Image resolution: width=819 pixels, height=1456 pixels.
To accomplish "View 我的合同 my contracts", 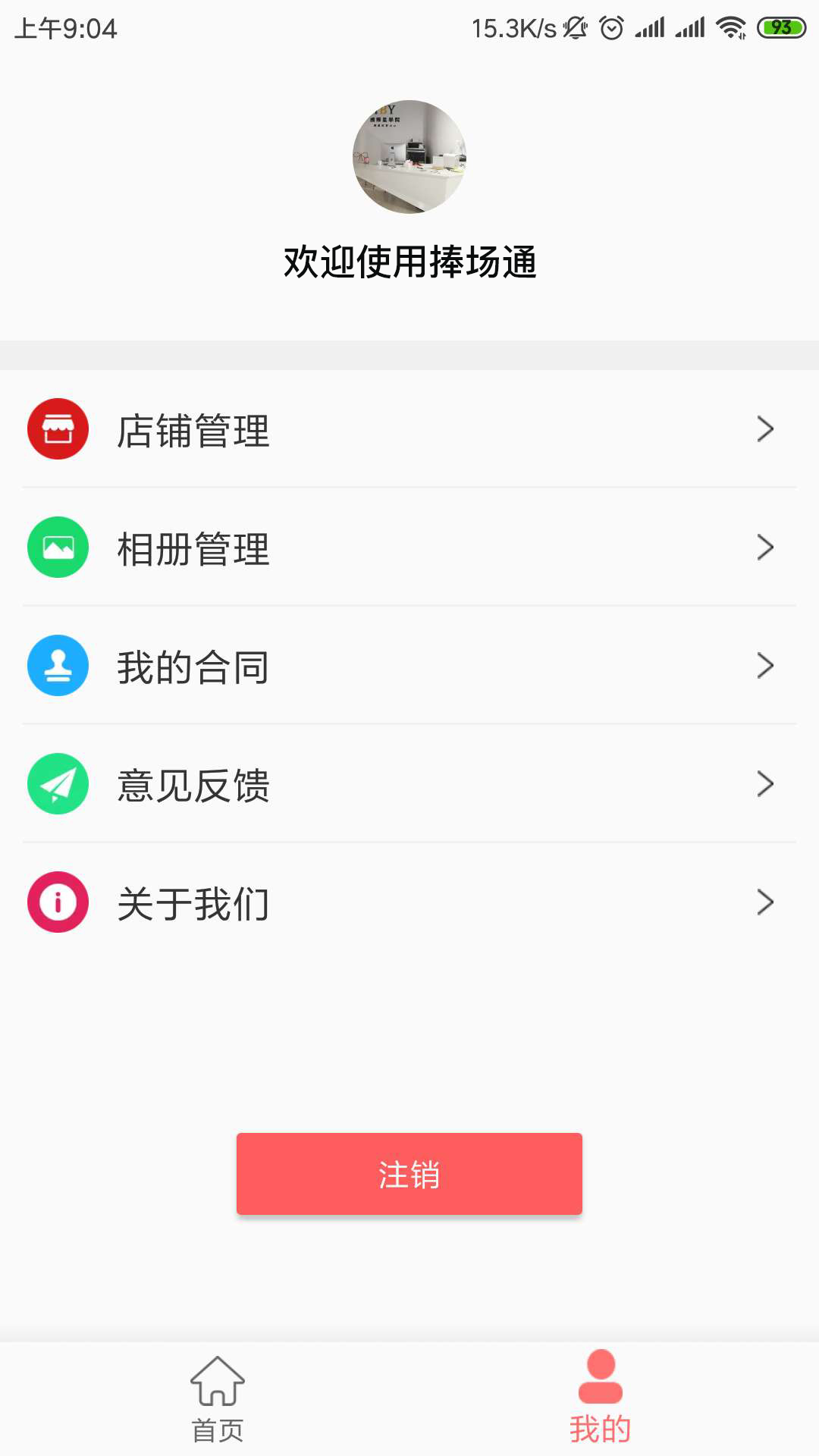I will (409, 666).
